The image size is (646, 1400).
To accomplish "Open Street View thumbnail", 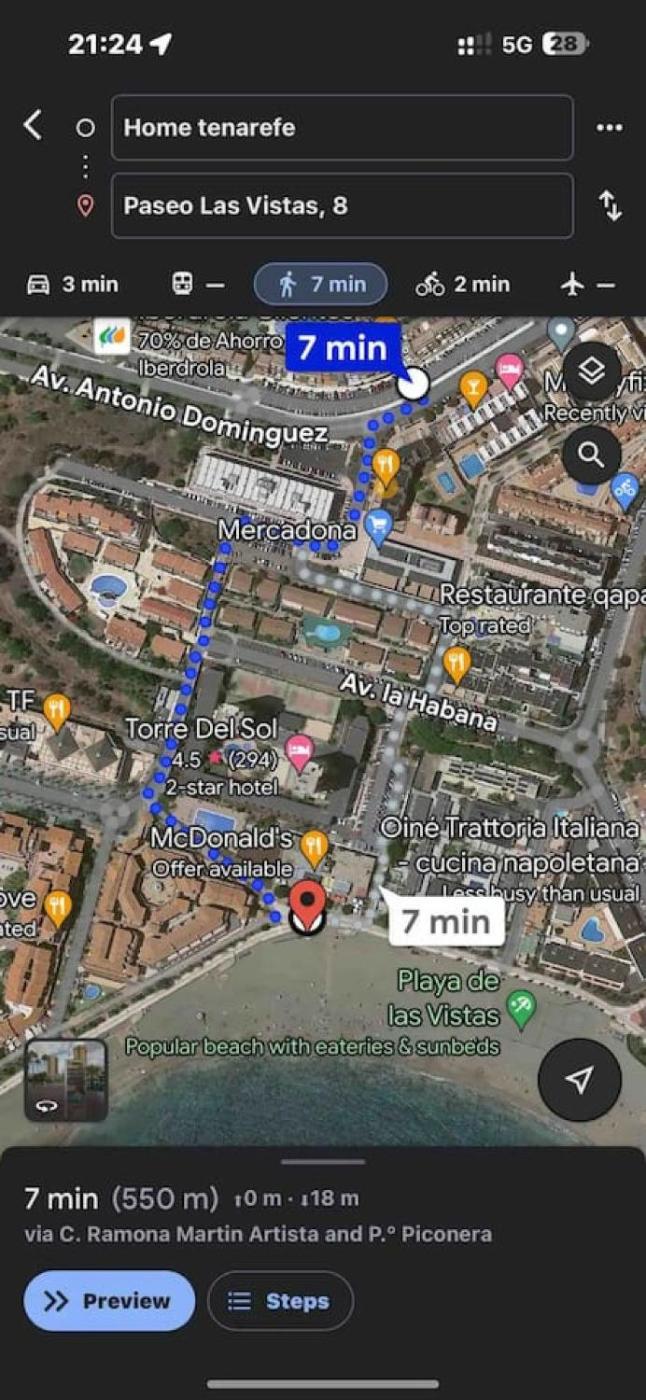I will (66, 1080).
